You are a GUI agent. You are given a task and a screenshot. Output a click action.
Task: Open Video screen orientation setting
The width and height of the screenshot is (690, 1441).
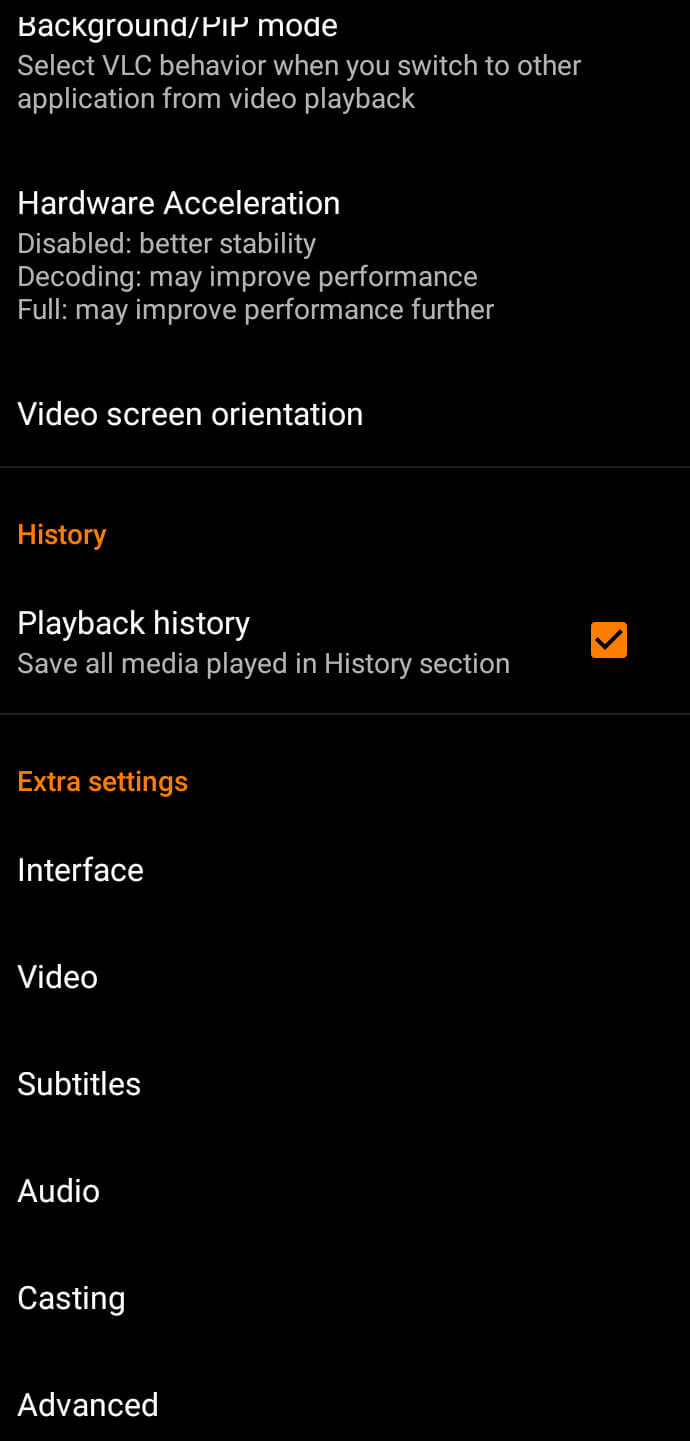(x=345, y=414)
